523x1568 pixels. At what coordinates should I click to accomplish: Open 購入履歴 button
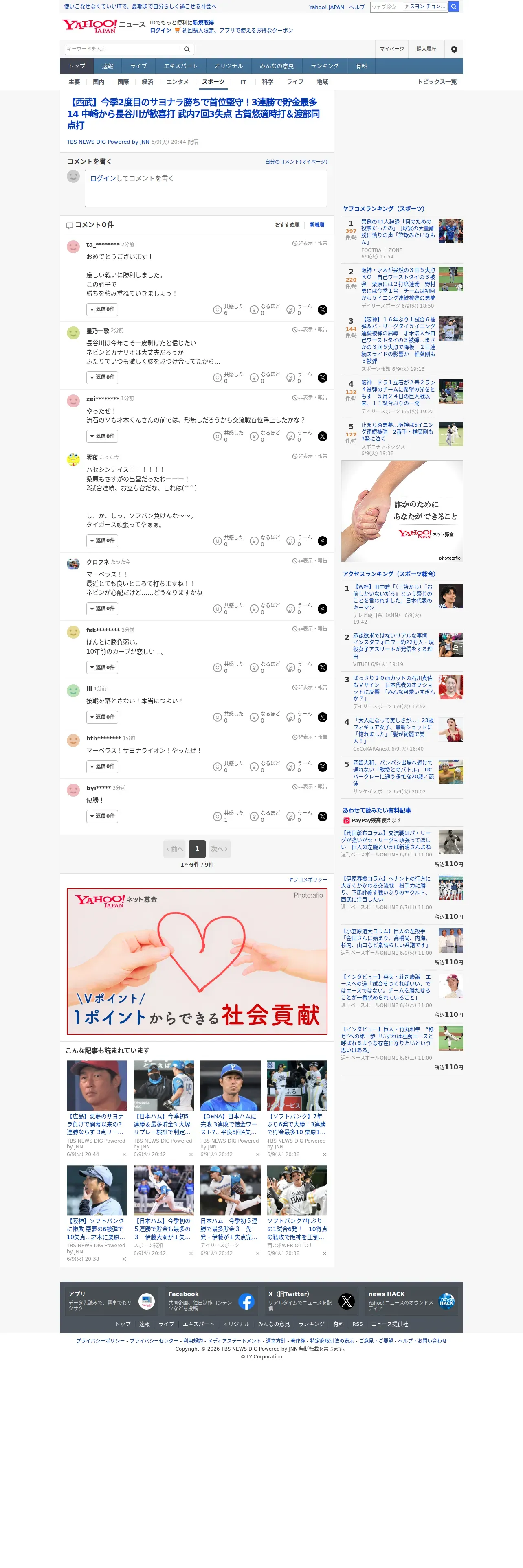click(426, 49)
